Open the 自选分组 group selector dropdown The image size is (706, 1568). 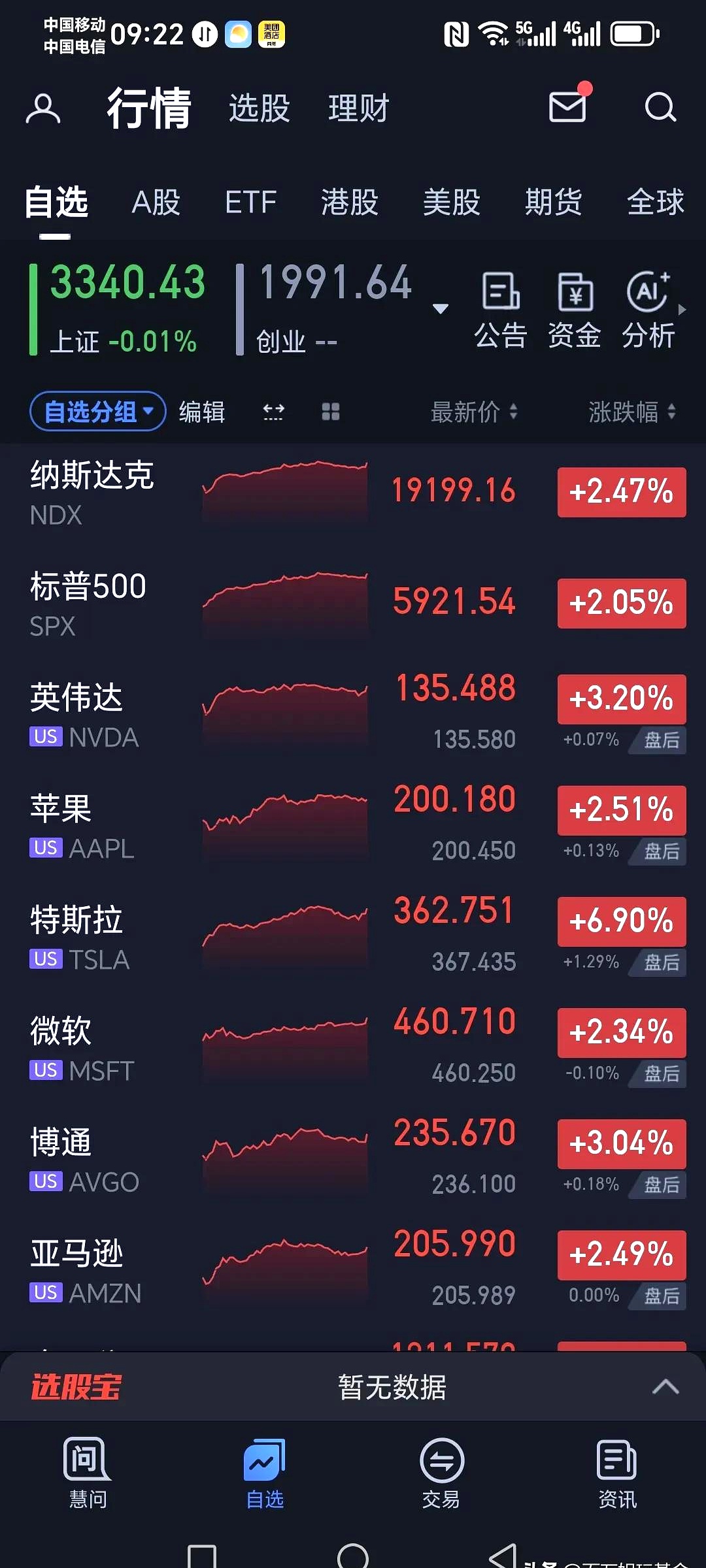(96, 412)
